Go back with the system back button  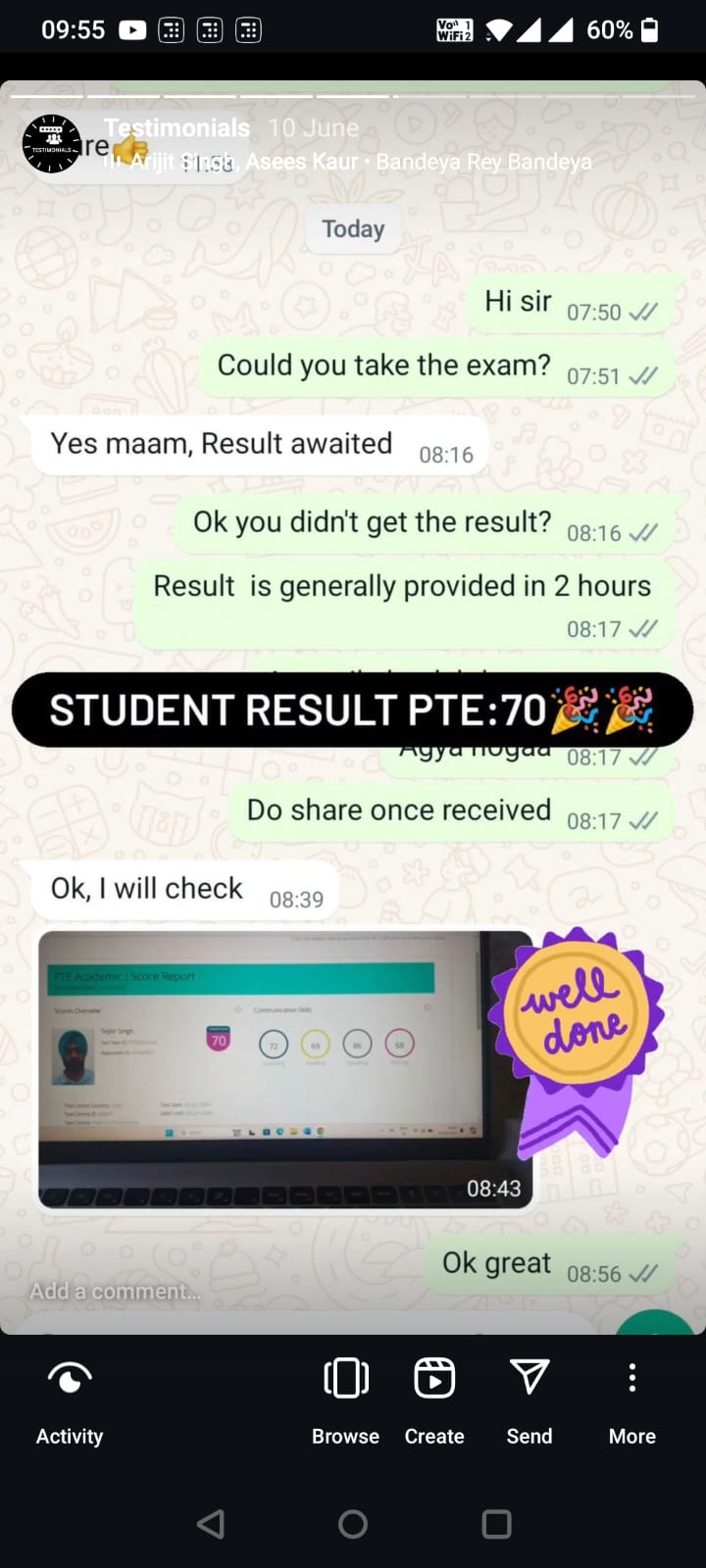tap(211, 1523)
